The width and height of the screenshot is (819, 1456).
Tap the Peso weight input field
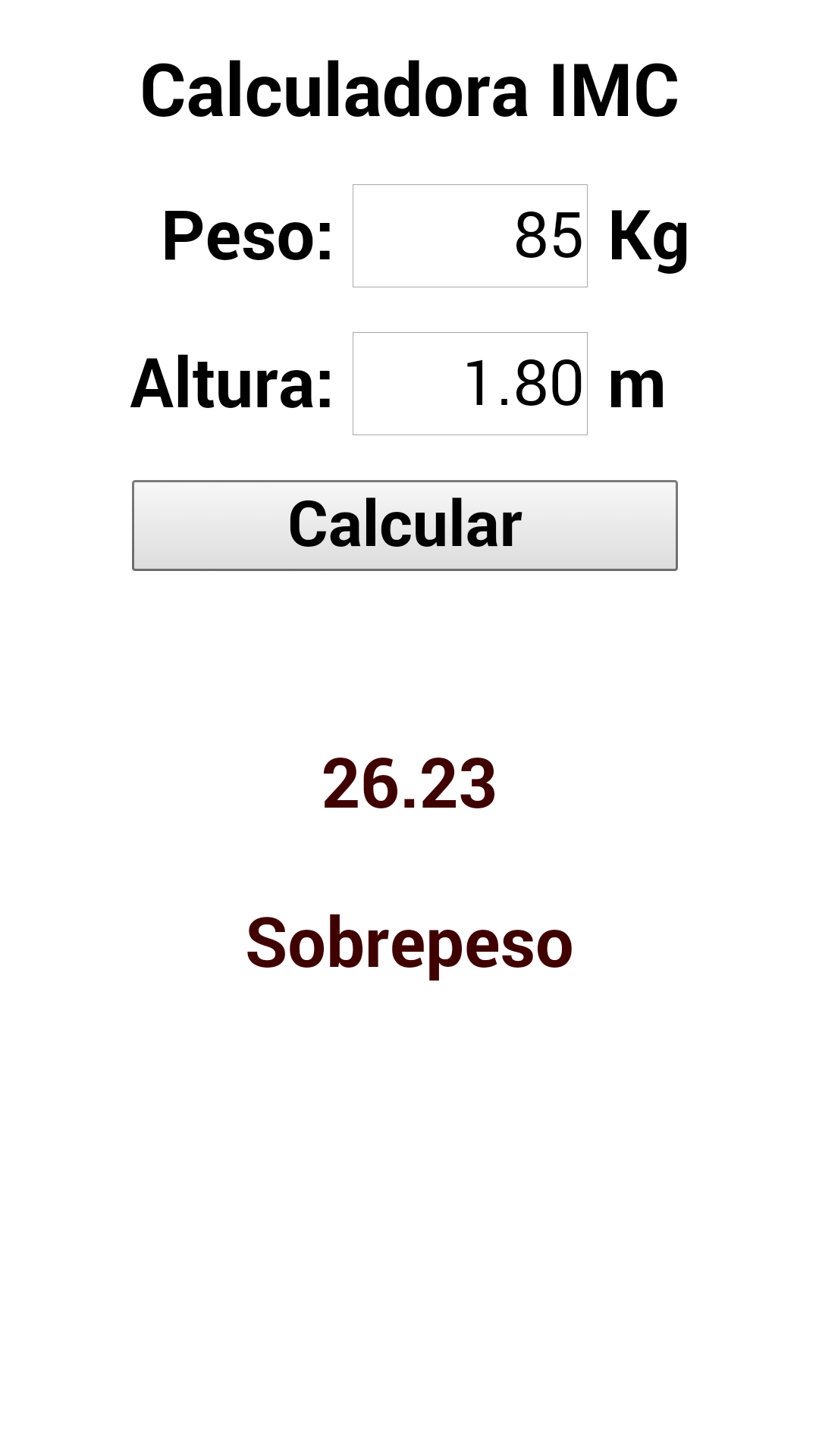[469, 236]
